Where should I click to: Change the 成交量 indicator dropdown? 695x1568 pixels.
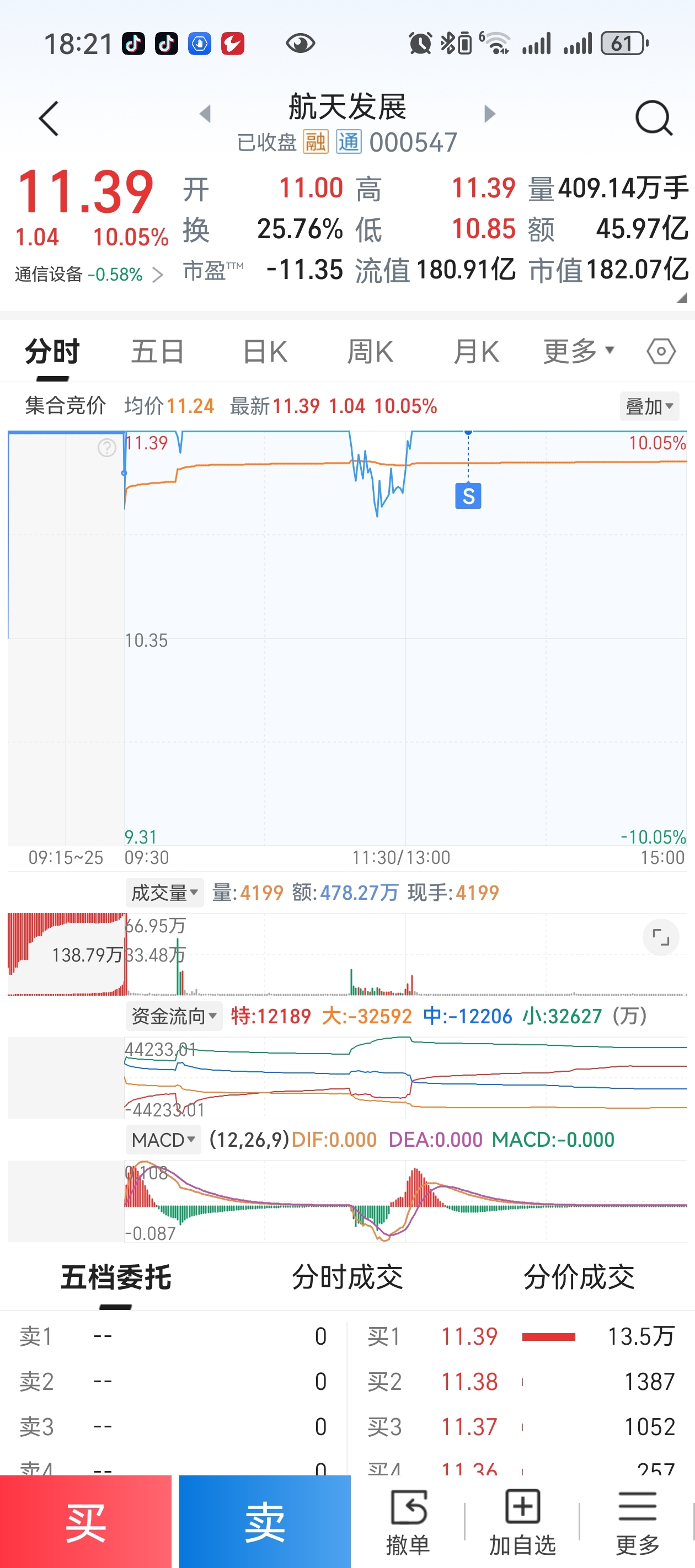[x=164, y=893]
